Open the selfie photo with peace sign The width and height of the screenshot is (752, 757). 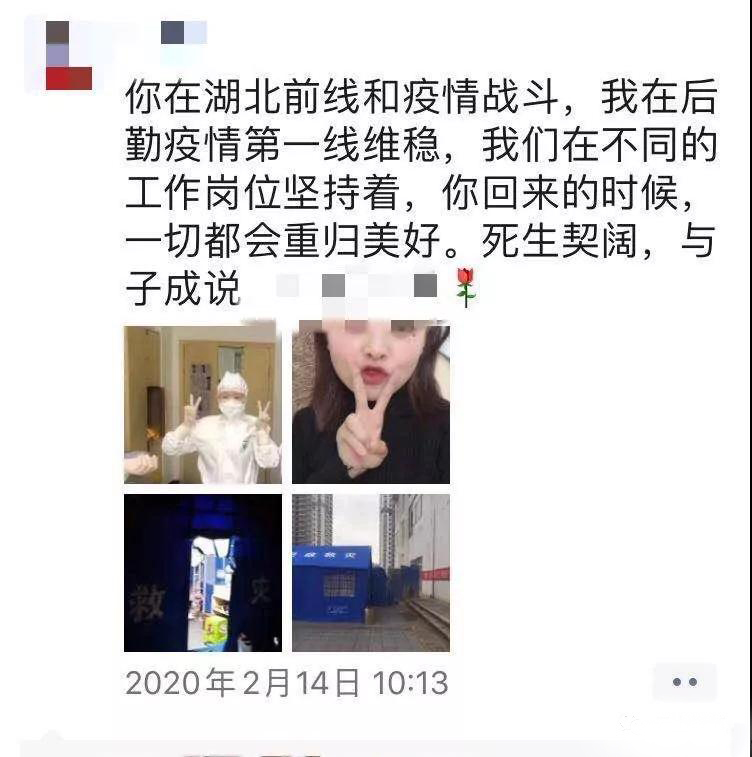coord(371,404)
